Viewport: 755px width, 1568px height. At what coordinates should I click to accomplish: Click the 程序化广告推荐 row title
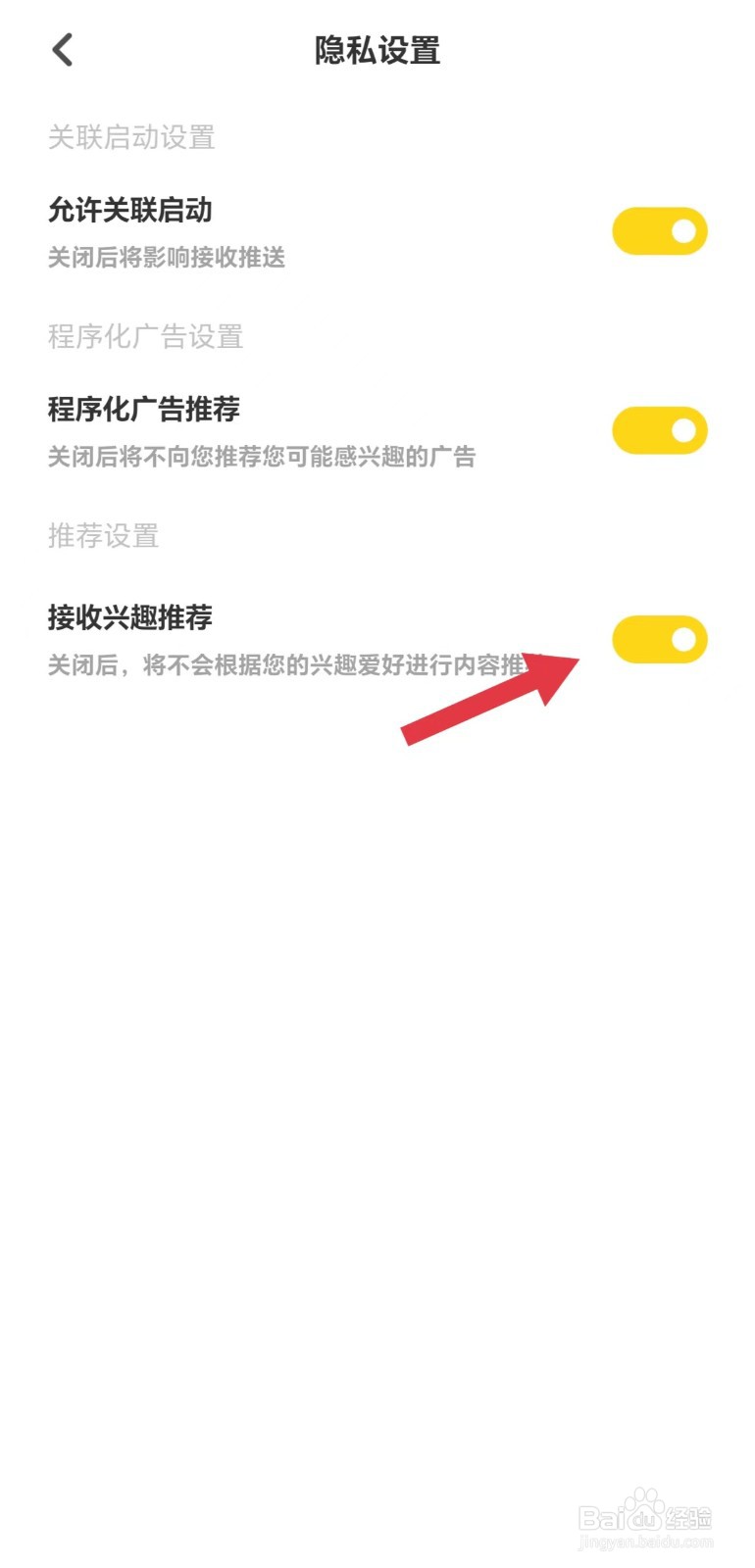(x=145, y=410)
